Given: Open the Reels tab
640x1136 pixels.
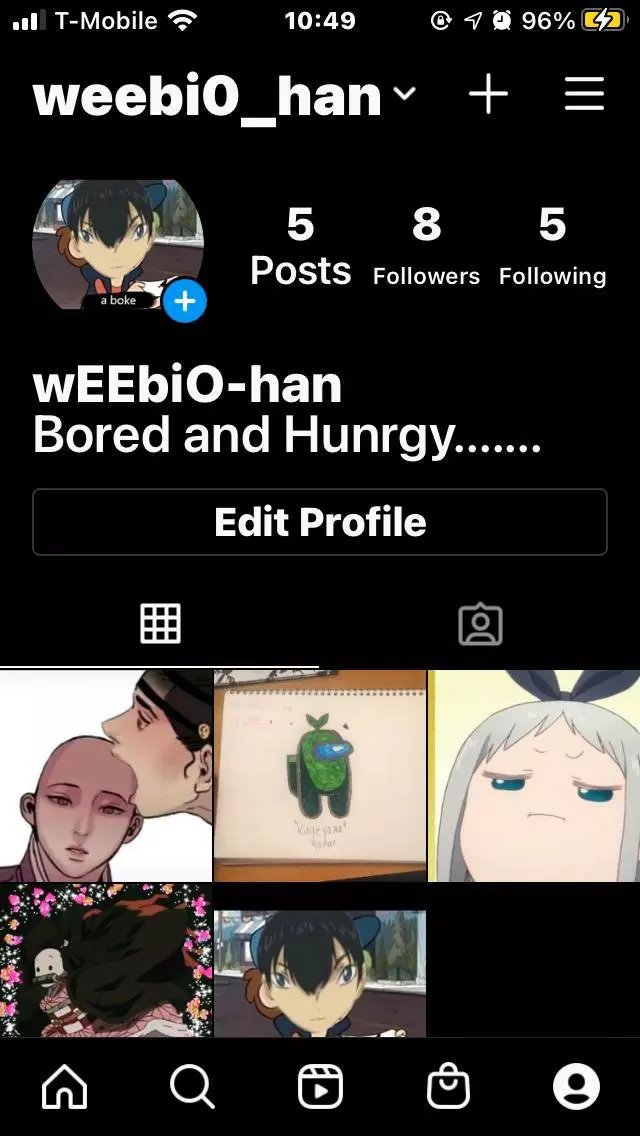Looking at the screenshot, I should tap(320, 1087).
